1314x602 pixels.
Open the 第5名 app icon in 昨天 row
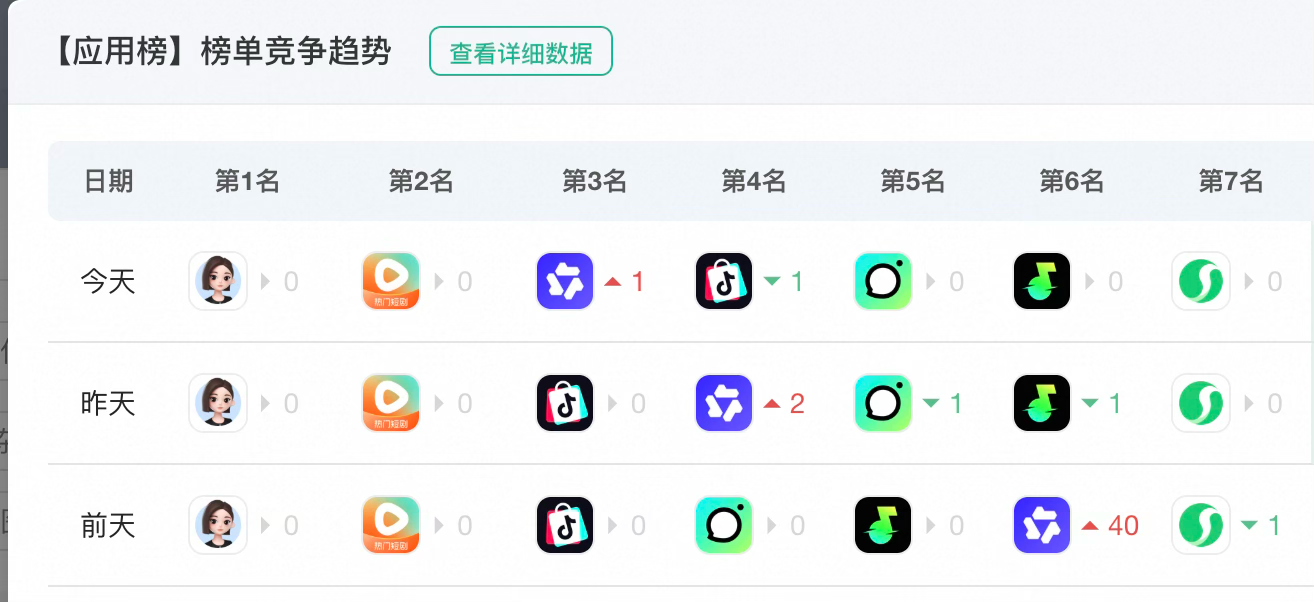(883, 403)
